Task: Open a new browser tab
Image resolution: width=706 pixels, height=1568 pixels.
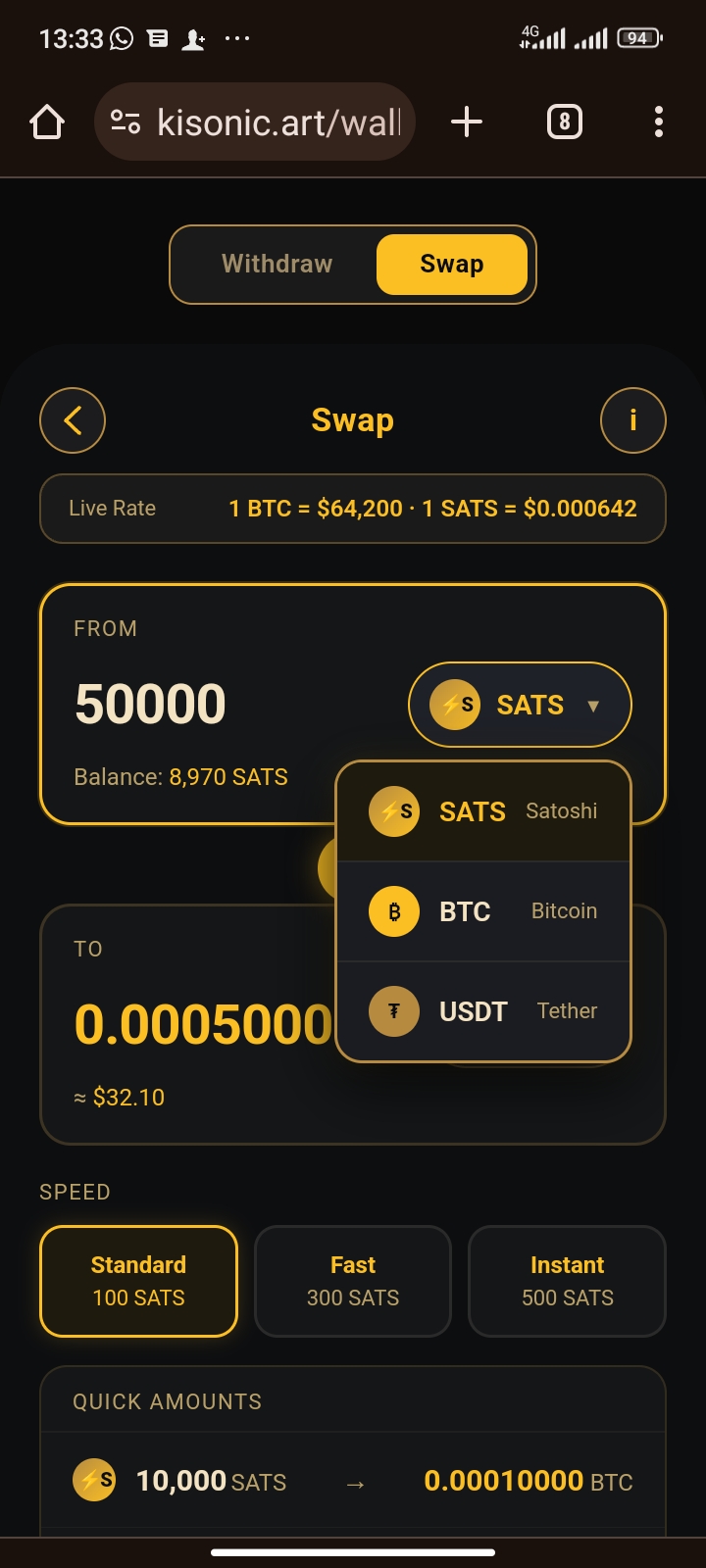Action: 467,122
